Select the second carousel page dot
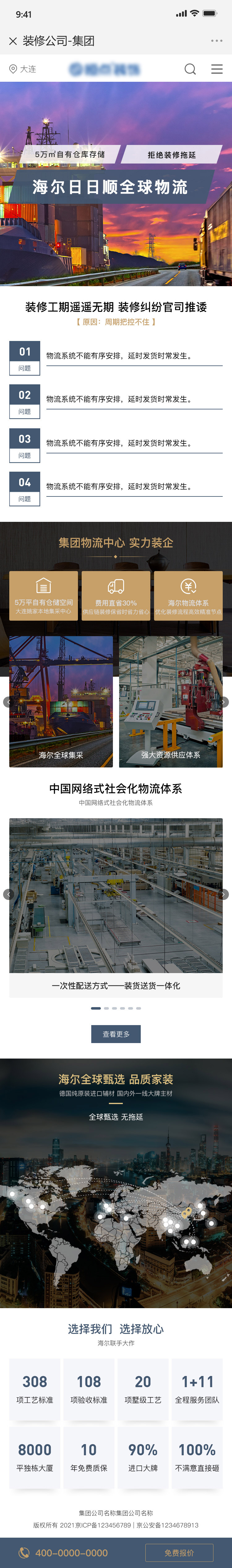The height and width of the screenshot is (1568, 232). click(x=106, y=1008)
